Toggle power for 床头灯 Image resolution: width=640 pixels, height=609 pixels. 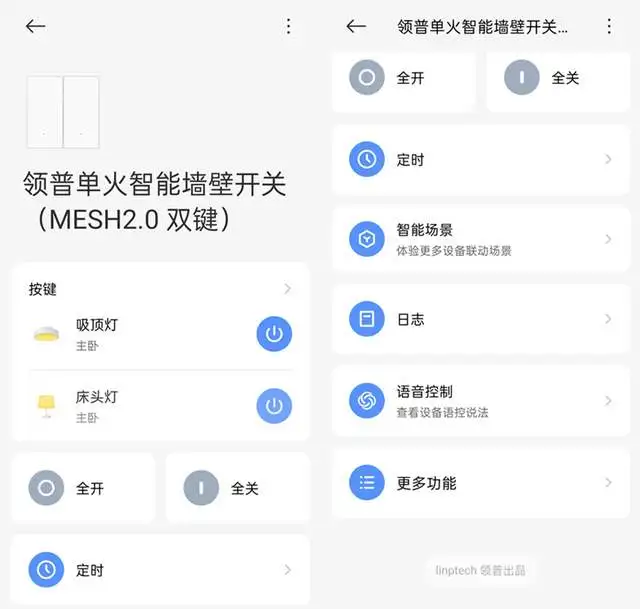[x=274, y=406]
